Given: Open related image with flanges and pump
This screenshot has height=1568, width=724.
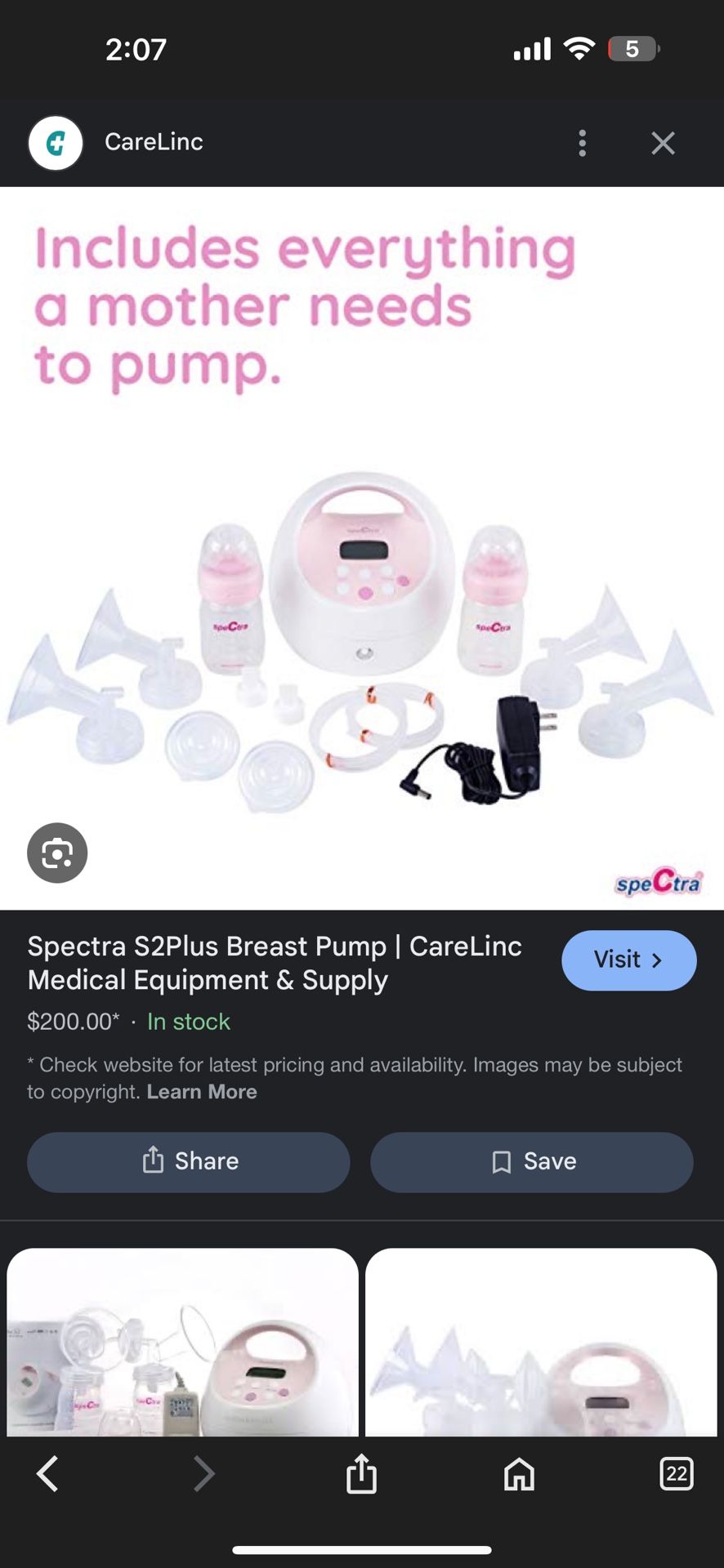Looking at the screenshot, I should (x=541, y=1341).
